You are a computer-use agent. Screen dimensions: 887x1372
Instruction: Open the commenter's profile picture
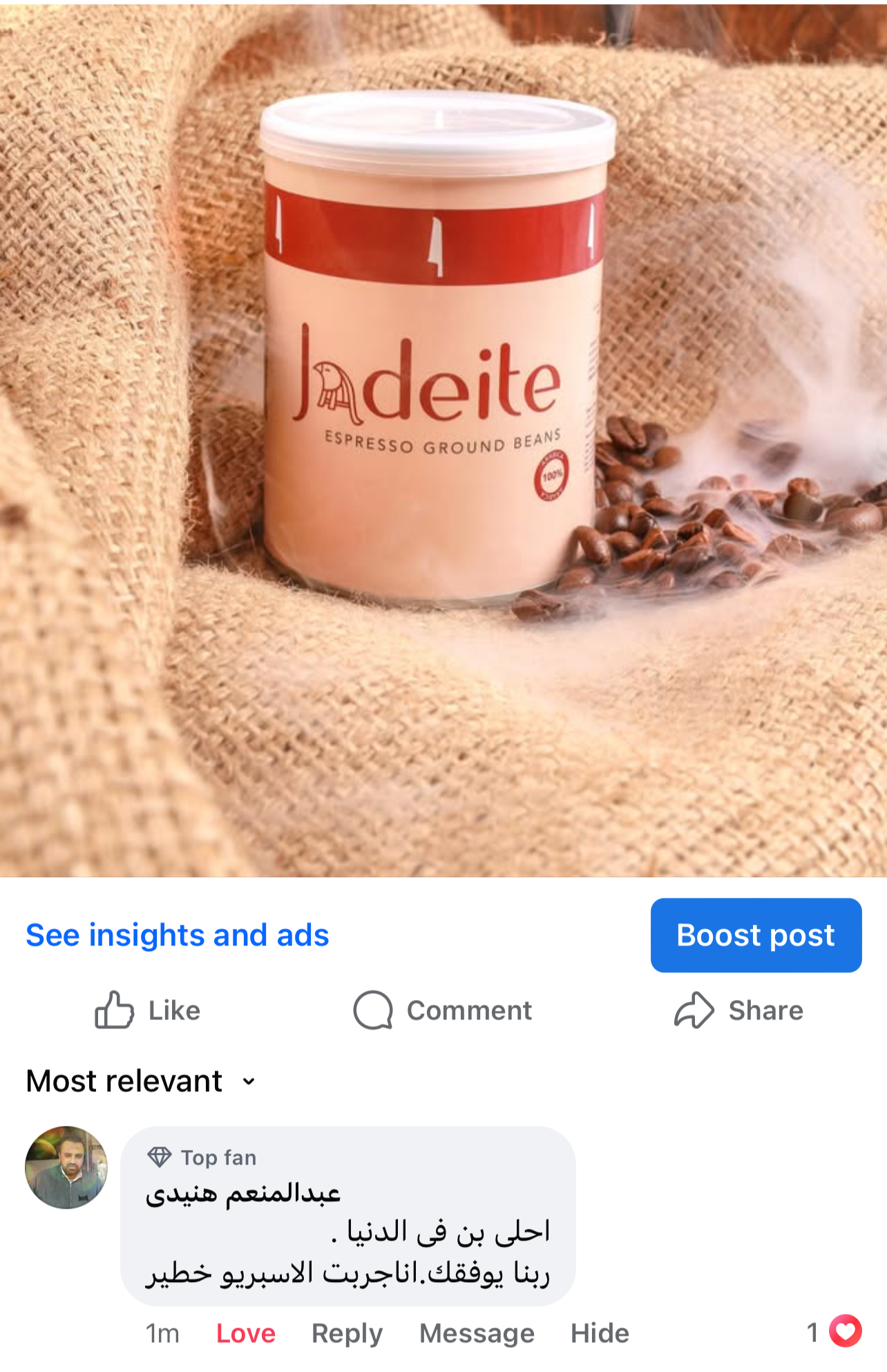click(66, 1167)
